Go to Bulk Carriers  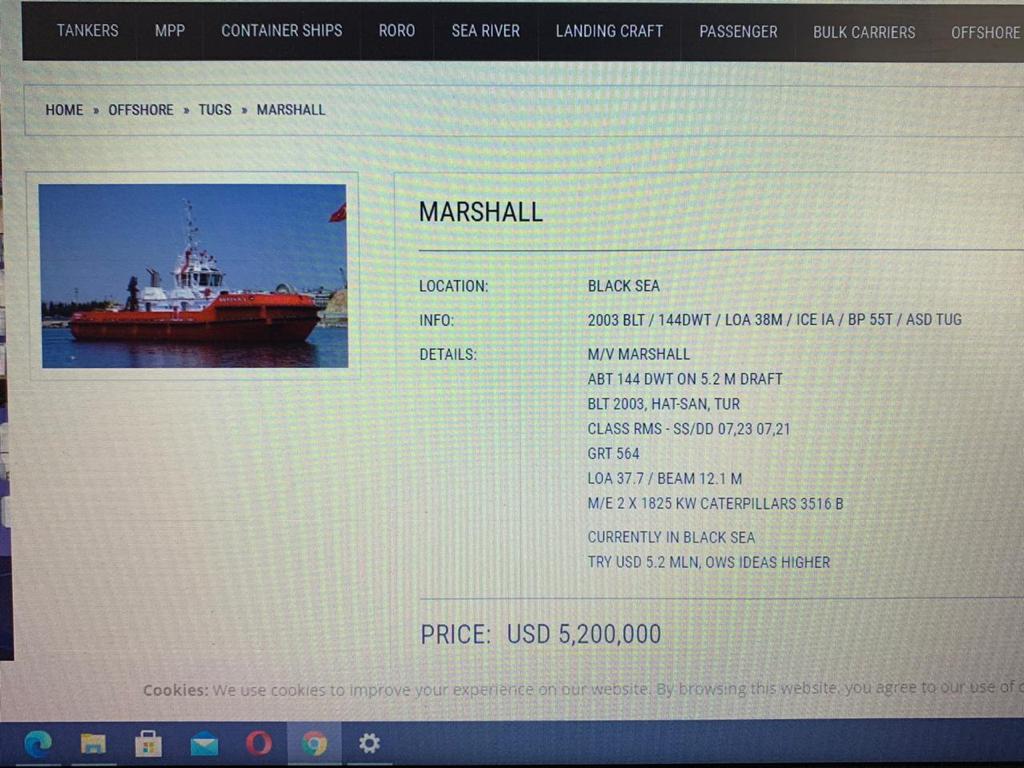(x=863, y=32)
